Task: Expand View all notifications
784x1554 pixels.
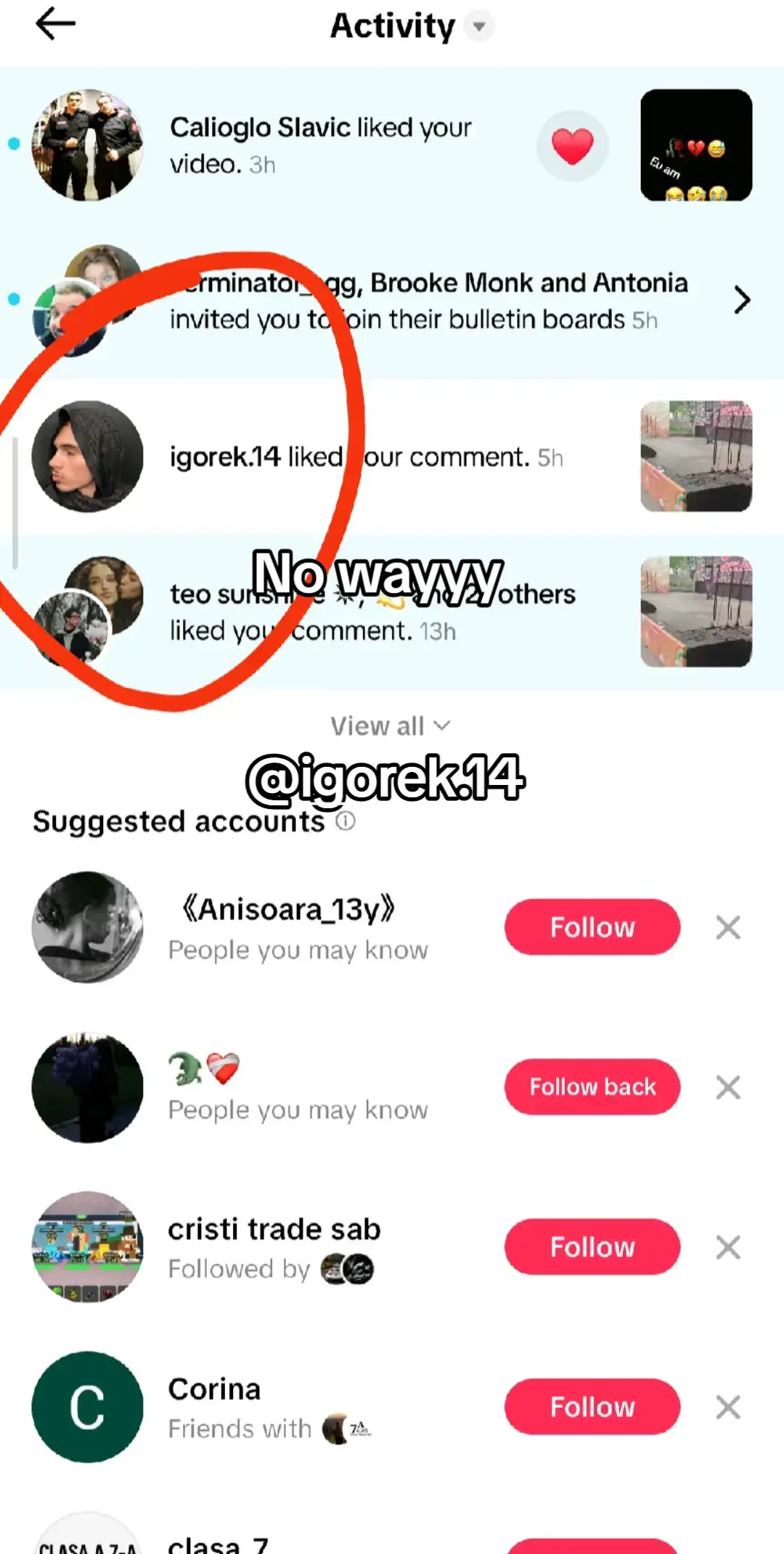Action: click(x=391, y=726)
